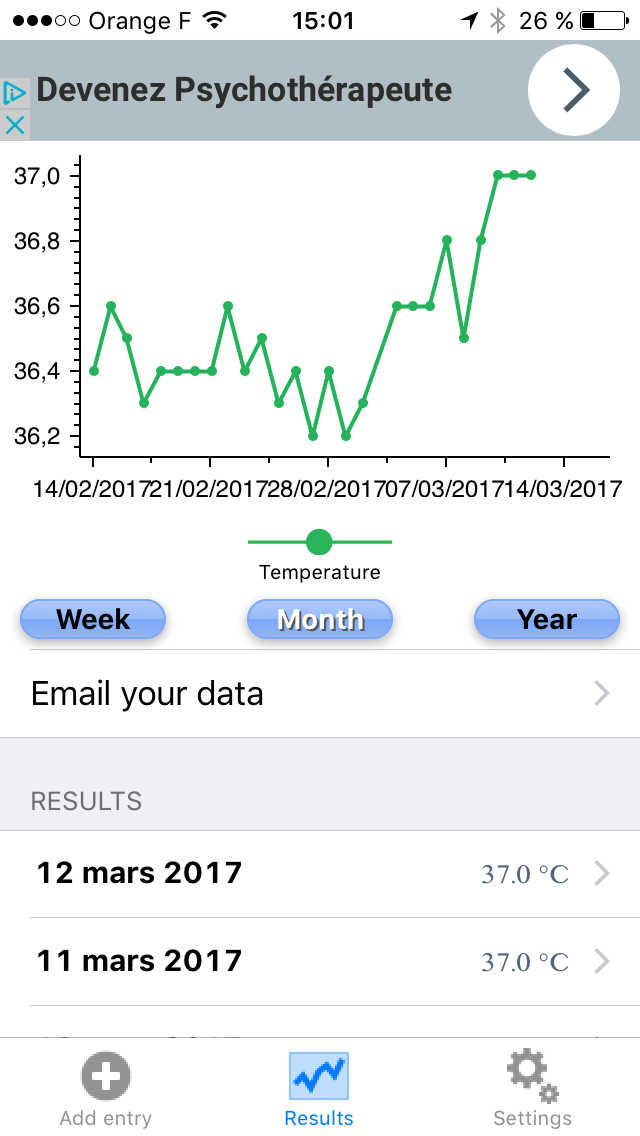Screen dimensions: 640x1136
Task: Select the Month chart range
Action: 320,619
